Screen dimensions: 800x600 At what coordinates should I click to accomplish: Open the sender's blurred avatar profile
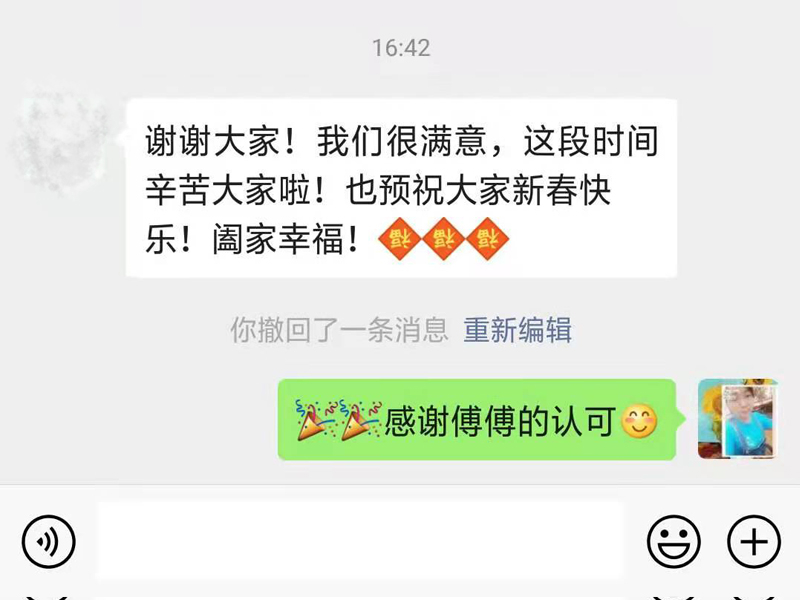[x=60, y=141]
